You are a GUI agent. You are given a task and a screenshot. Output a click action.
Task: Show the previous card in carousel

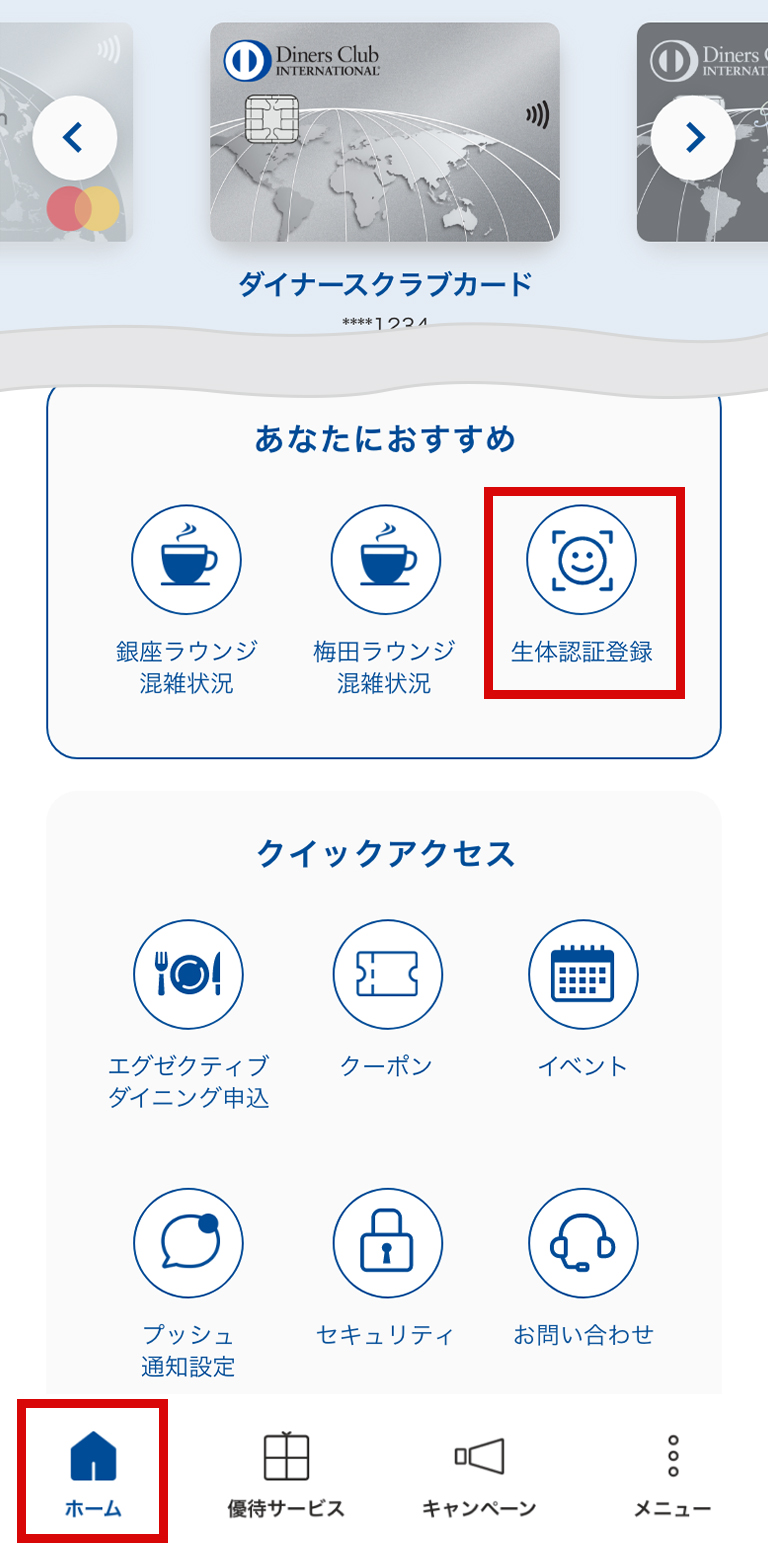pos(75,137)
